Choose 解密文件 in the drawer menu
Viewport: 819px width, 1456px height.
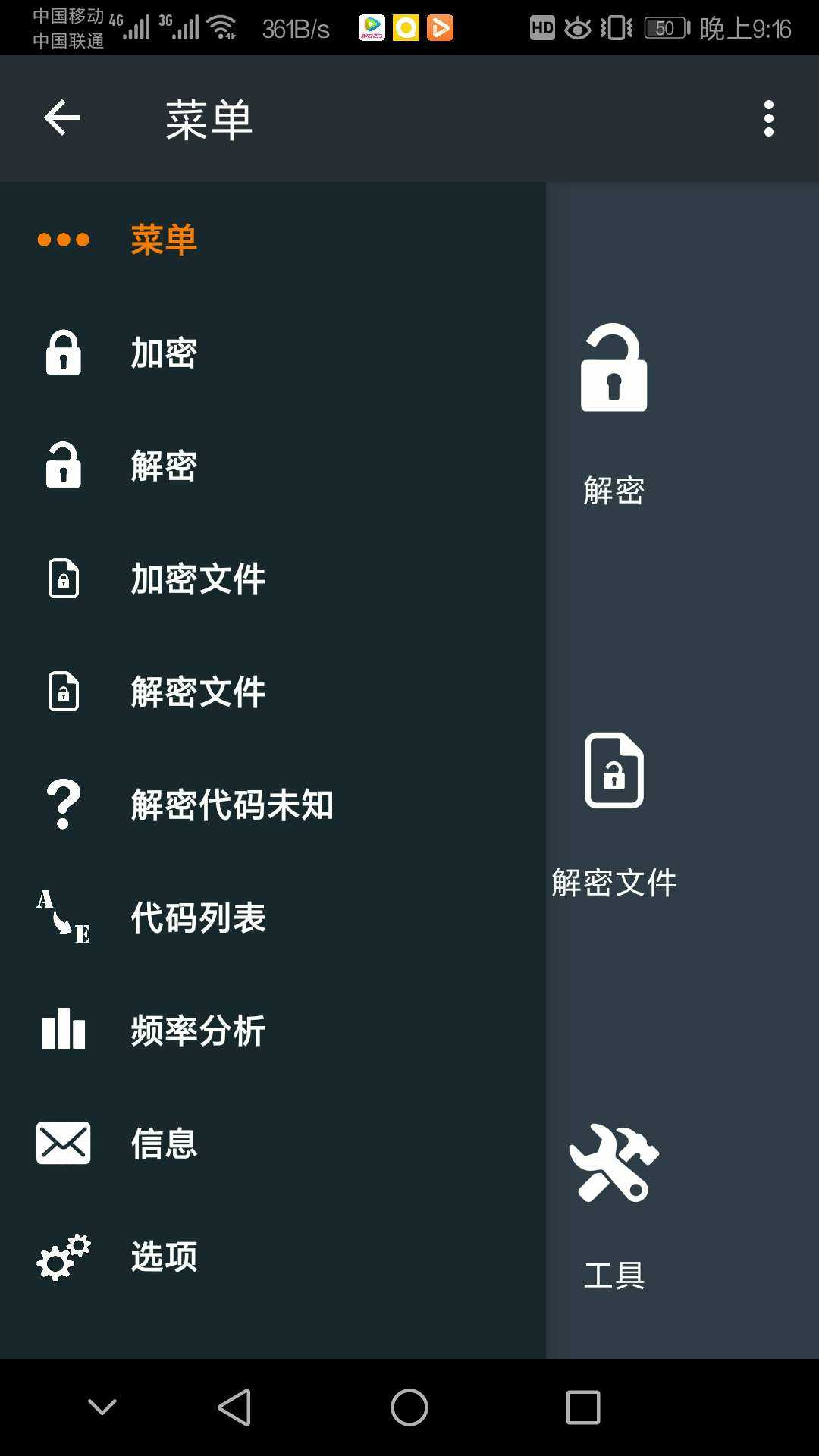pyautogui.click(x=273, y=692)
